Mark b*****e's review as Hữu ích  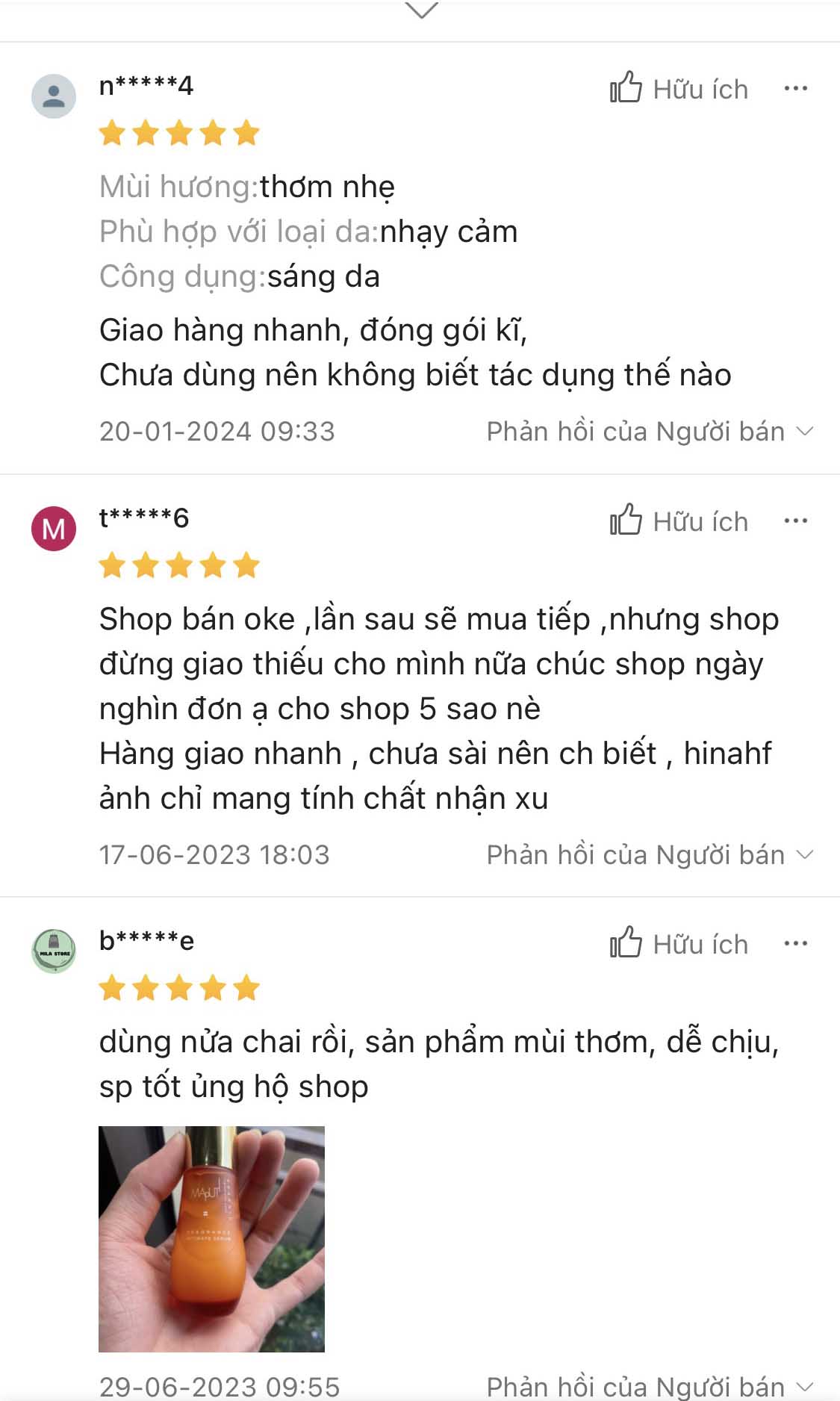[x=678, y=944]
